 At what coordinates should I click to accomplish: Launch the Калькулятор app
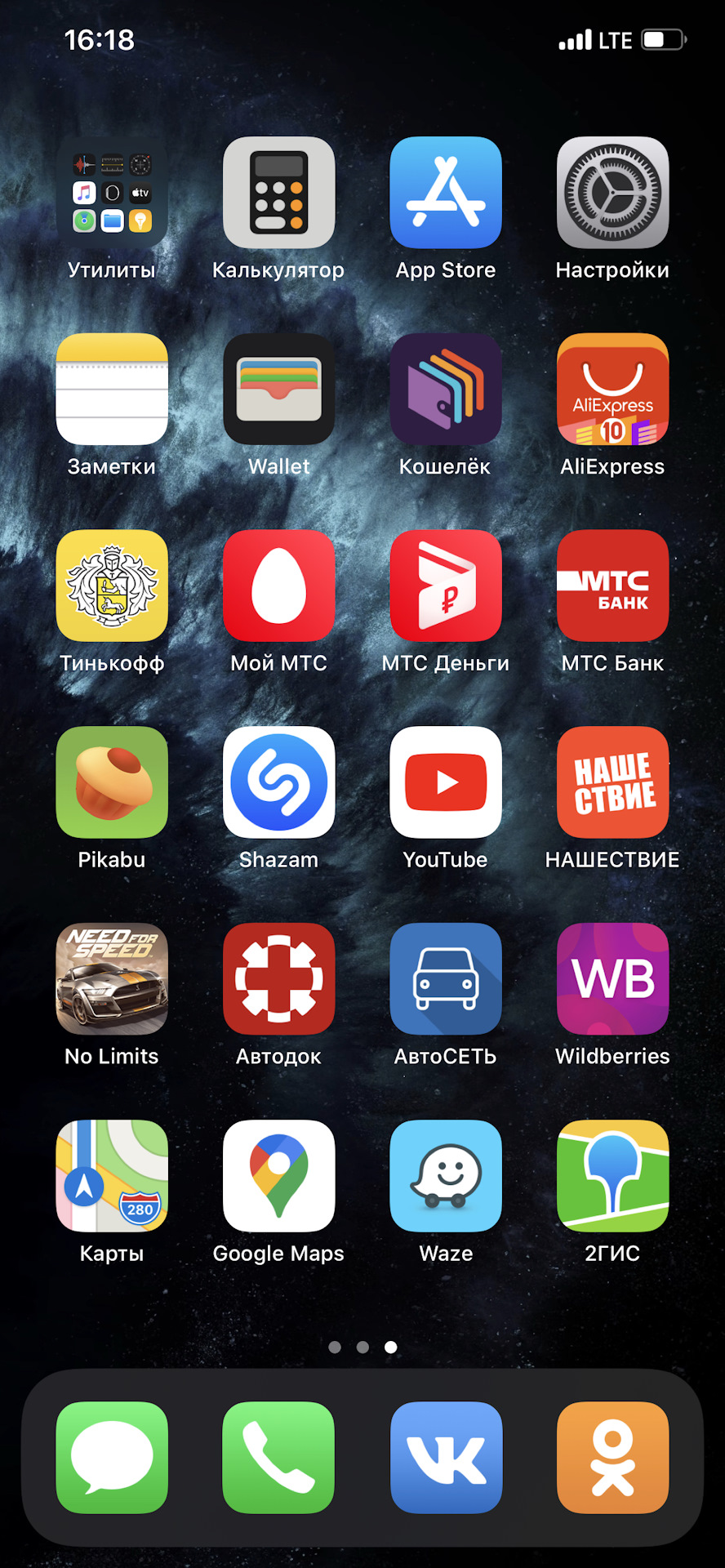click(278, 193)
